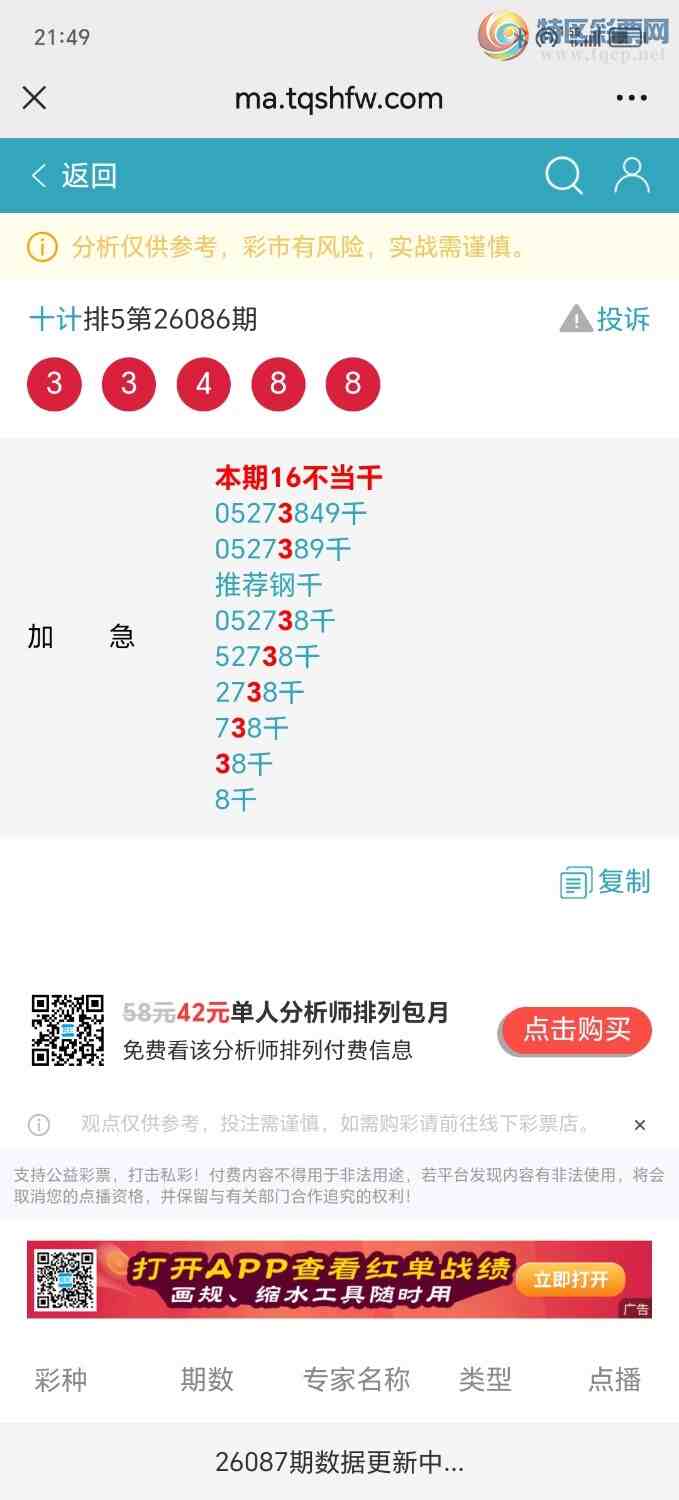Image resolution: width=679 pixels, height=1500 pixels.
Task: Open the three-dot overflow menu
Action: 631,98
